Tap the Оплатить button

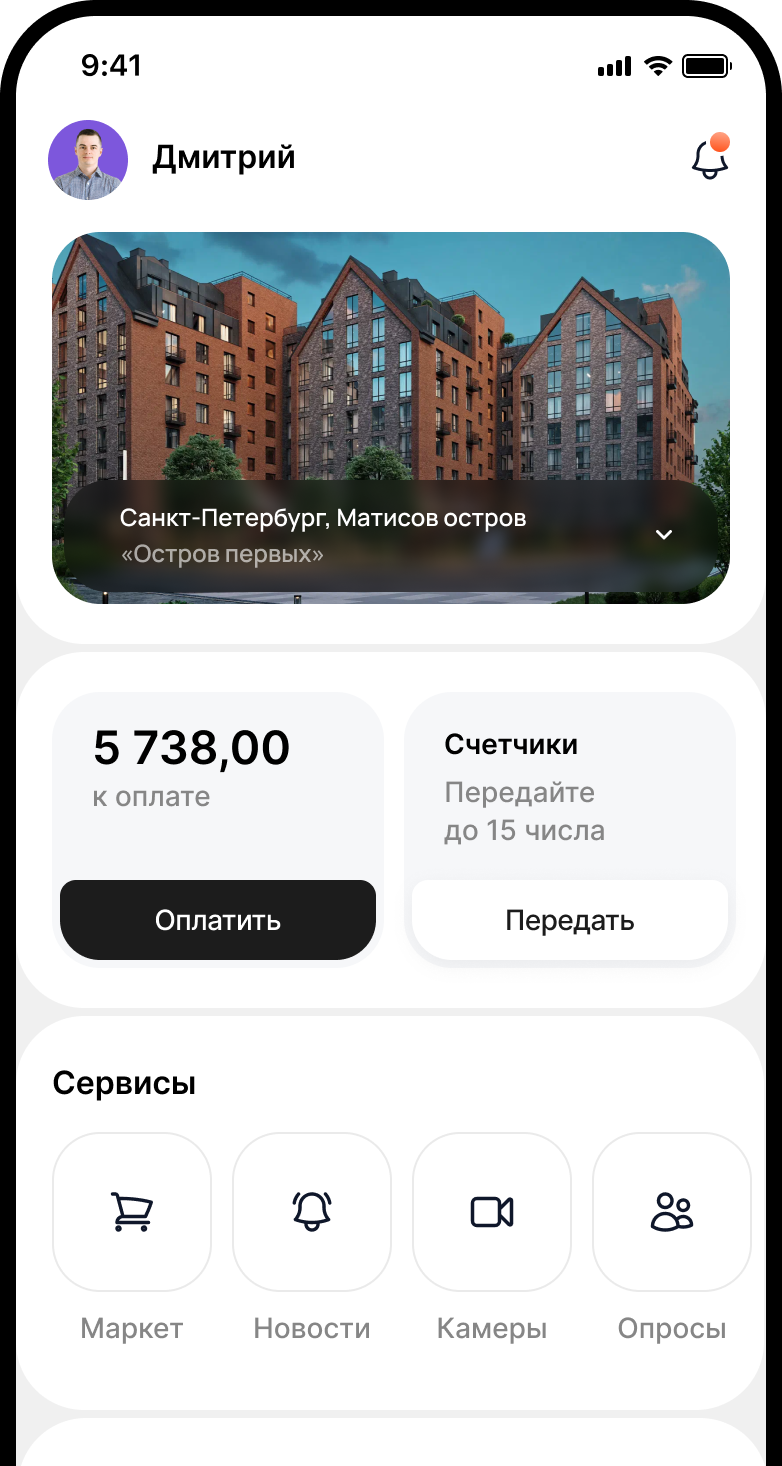click(218, 920)
